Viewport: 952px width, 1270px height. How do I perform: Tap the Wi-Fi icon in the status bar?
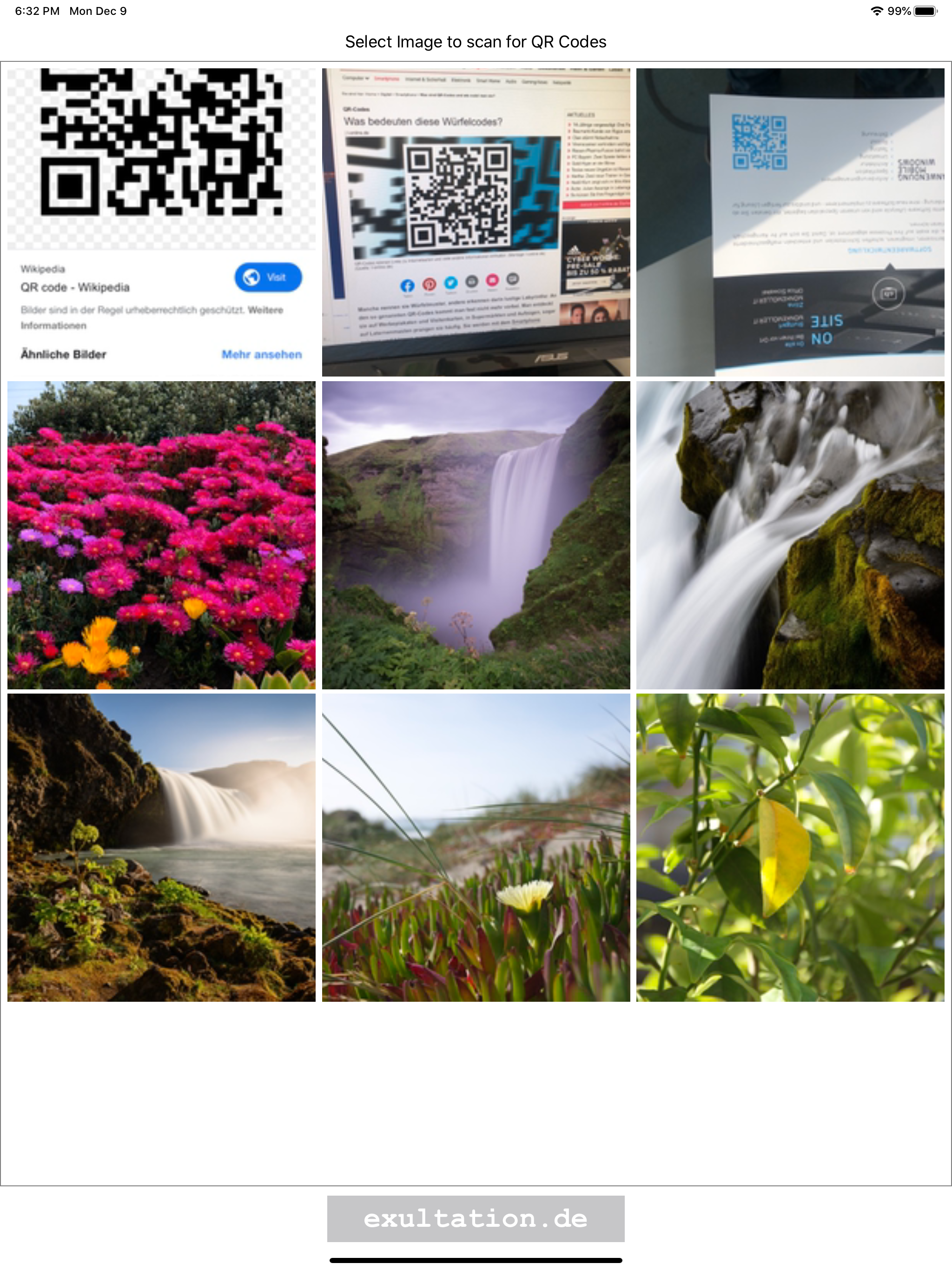tap(877, 10)
